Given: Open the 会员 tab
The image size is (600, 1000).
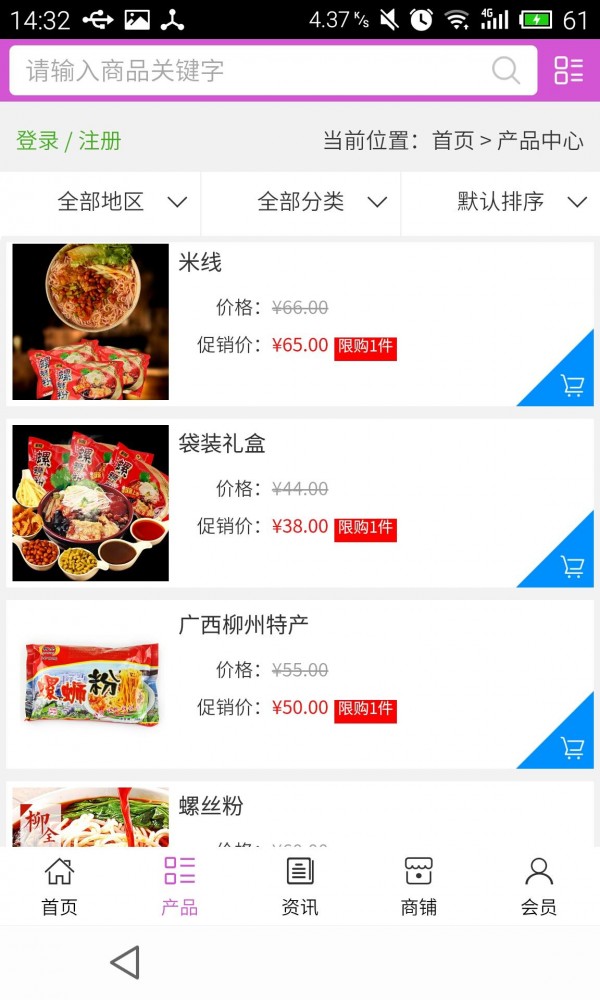Looking at the screenshot, I should (539, 886).
